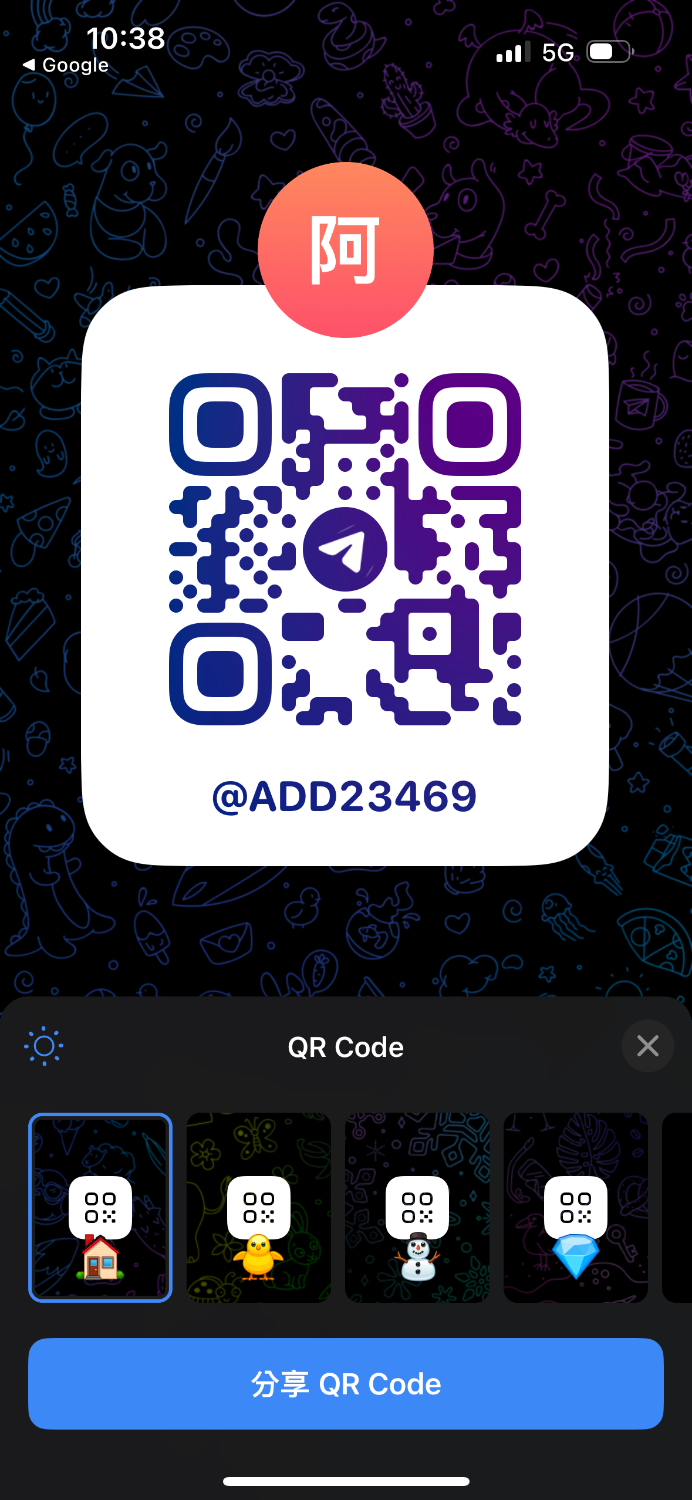Choose the chick emoji QR theme
This screenshot has width=692, height=1500.
258,1208
